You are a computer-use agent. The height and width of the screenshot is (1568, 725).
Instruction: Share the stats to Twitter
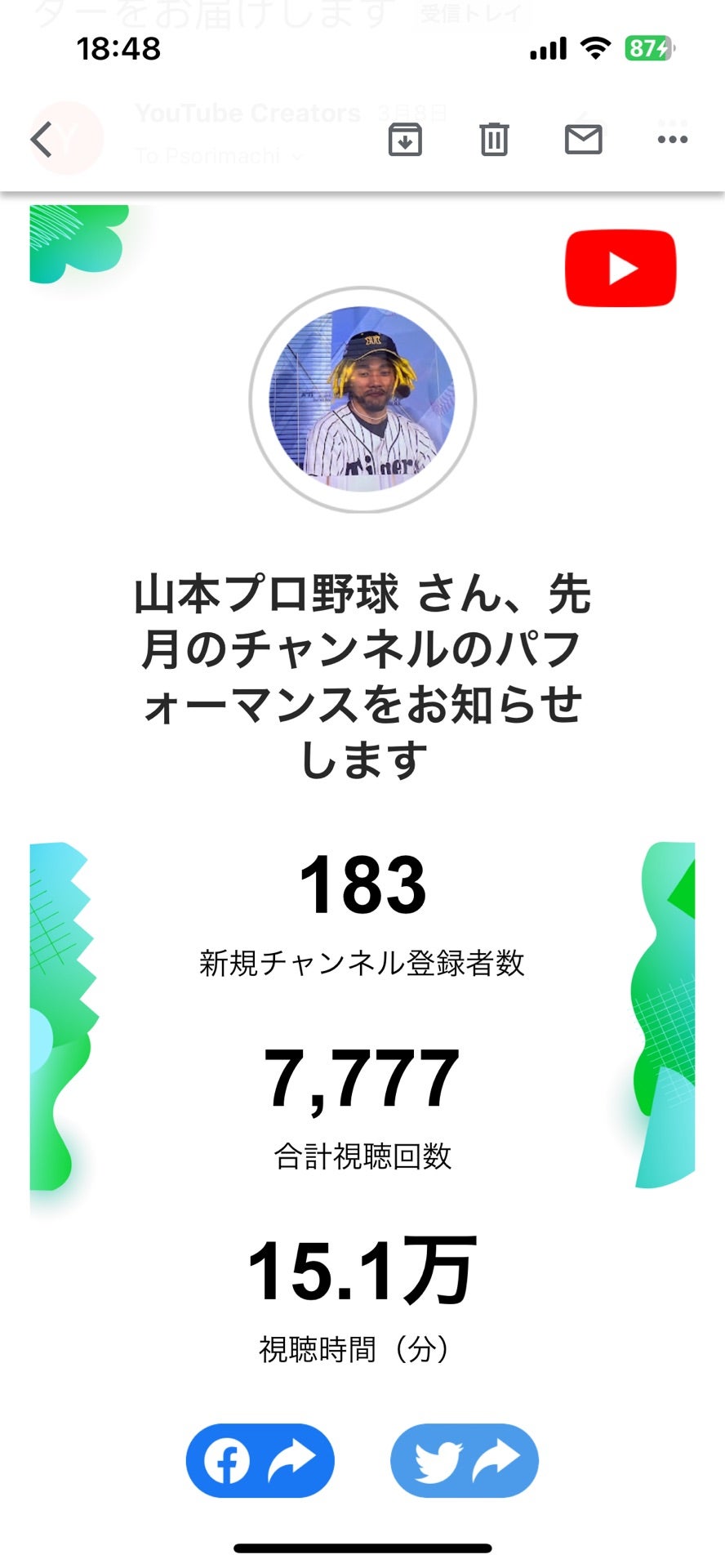[464, 1462]
